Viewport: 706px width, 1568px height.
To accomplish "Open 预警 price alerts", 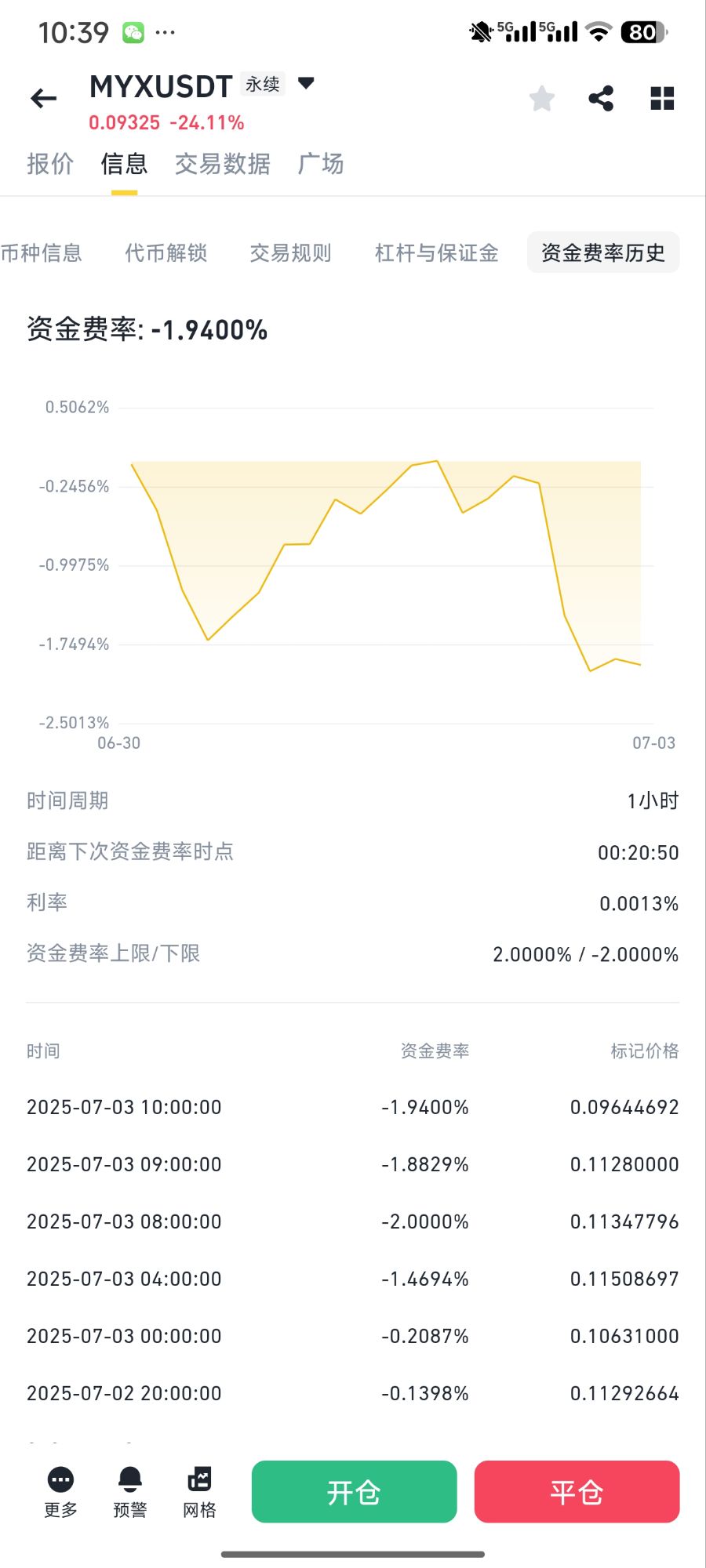I will (x=130, y=1492).
